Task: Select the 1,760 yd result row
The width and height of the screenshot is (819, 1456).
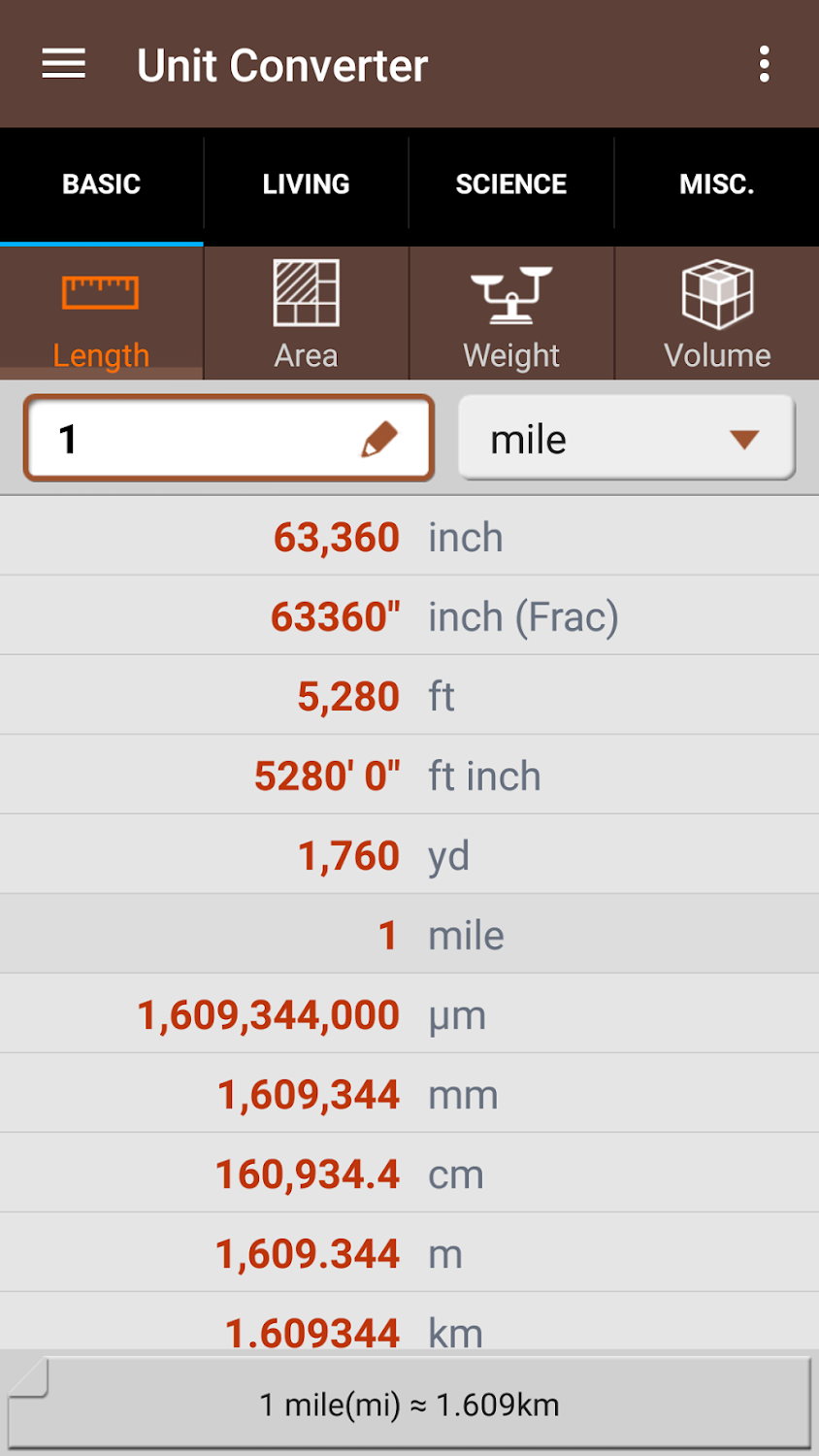Action: tap(409, 855)
